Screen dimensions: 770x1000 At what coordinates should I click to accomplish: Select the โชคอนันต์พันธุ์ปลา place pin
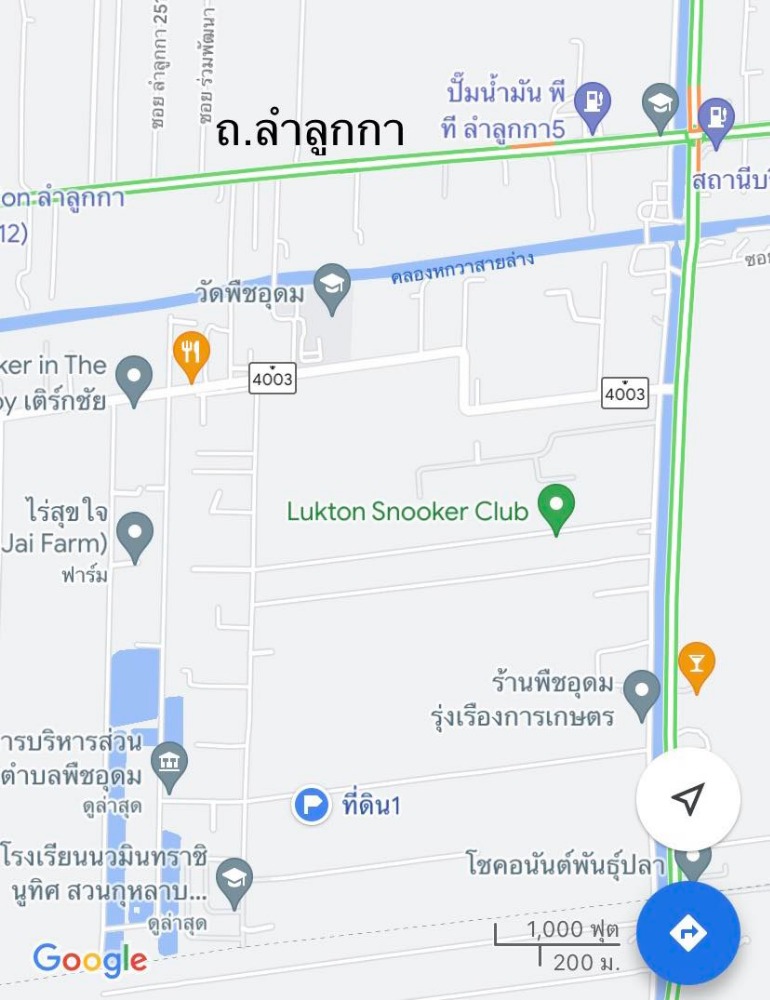692,860
